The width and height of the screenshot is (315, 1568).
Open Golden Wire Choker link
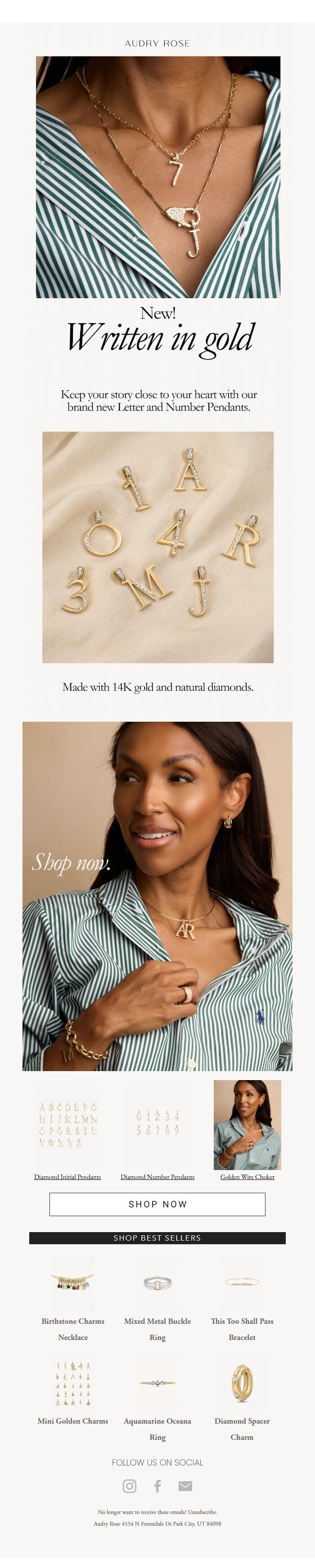pos(247,1177)
